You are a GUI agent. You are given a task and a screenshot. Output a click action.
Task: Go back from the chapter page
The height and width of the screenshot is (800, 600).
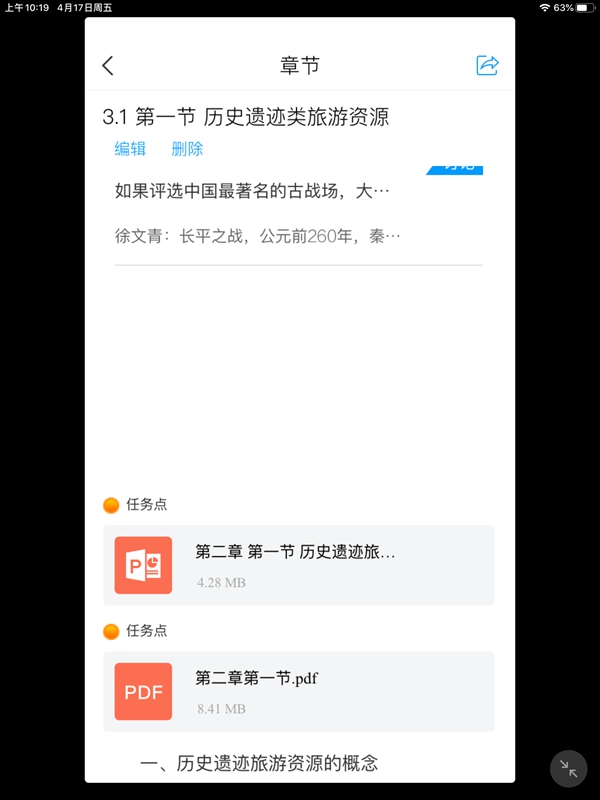click(x=108, y=66)
